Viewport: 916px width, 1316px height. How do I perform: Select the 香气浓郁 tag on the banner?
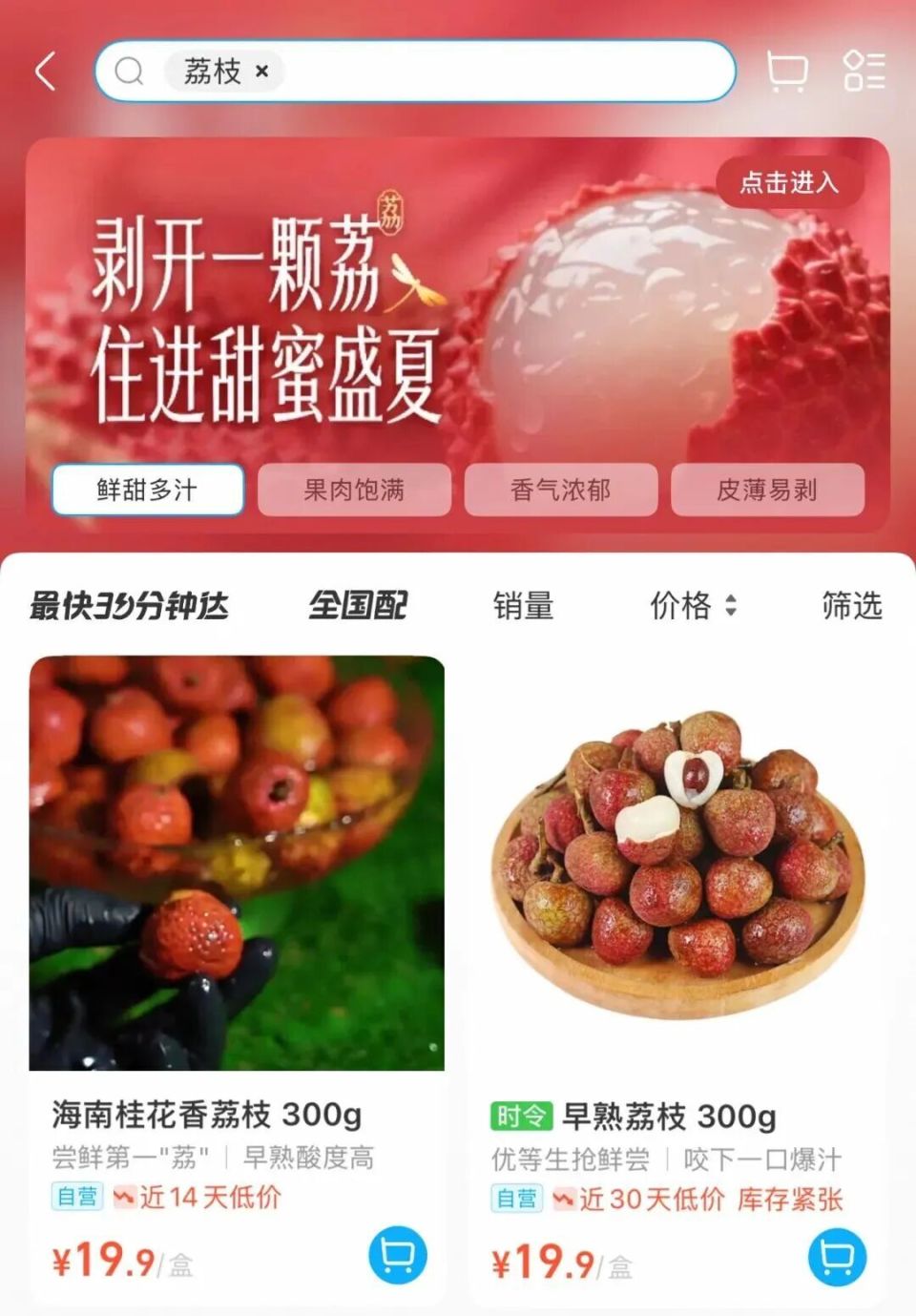561,489
